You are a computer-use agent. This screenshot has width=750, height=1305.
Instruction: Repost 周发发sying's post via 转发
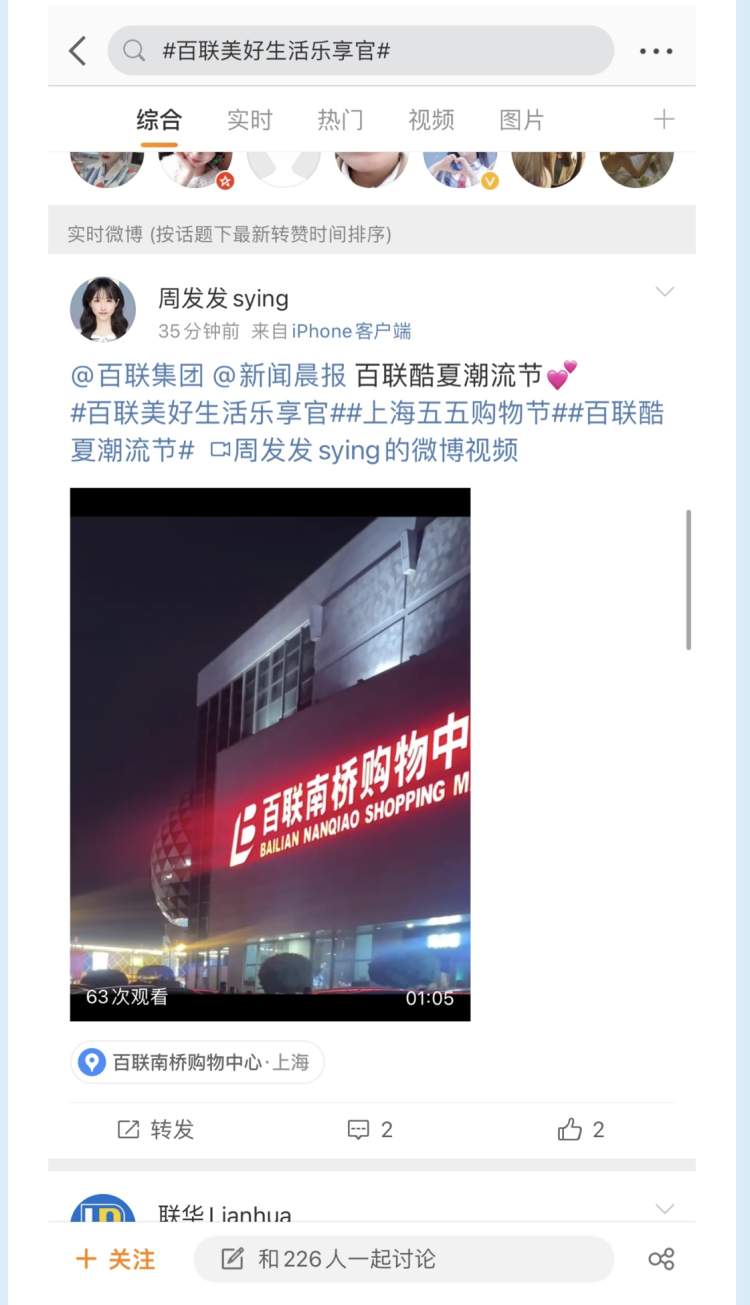(156, 1130)
